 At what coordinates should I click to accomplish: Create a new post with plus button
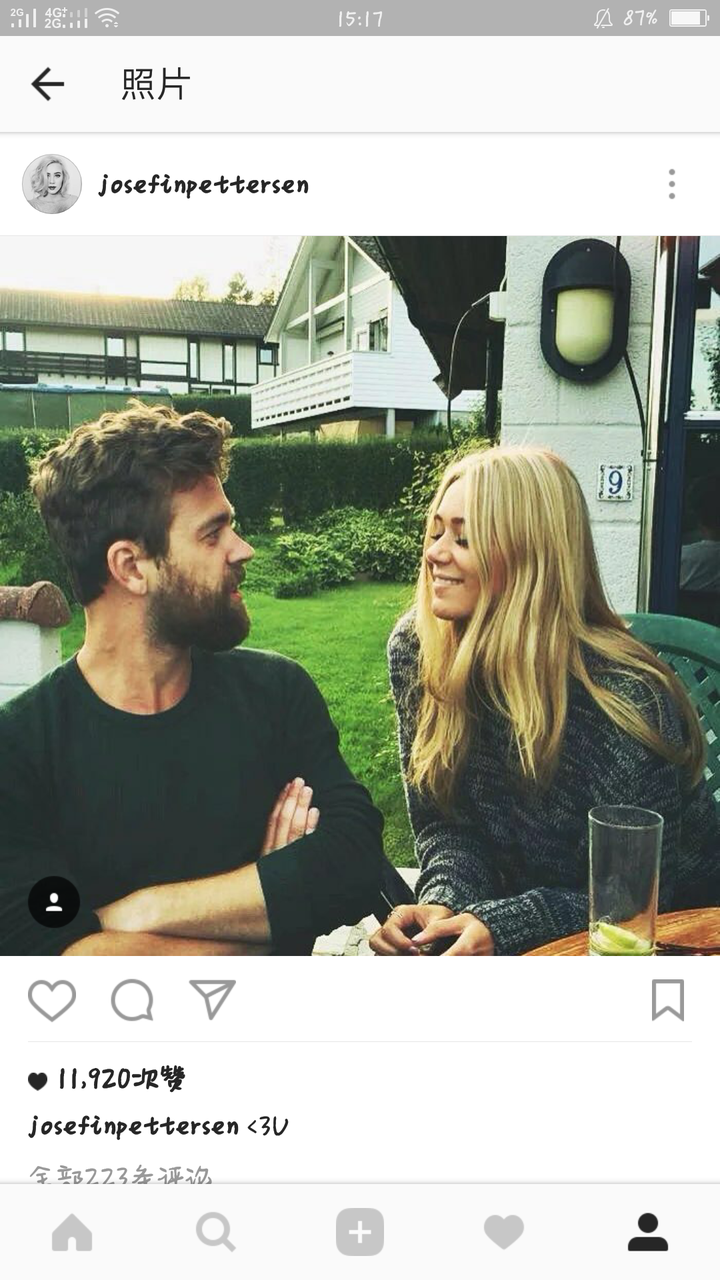(x=360, y=1232)
